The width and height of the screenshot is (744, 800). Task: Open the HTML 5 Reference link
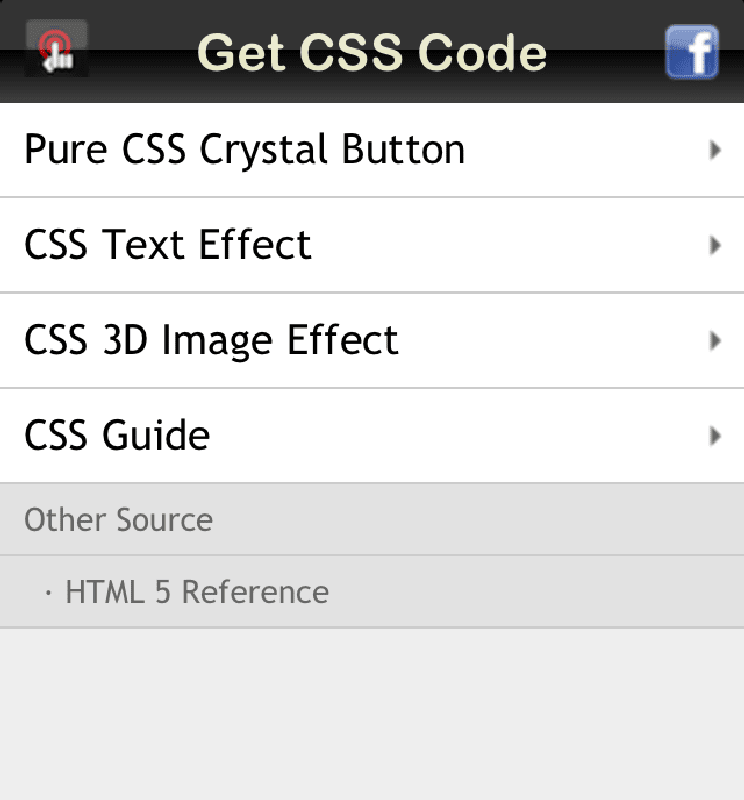pyautogui.click(x=196, y=592)
